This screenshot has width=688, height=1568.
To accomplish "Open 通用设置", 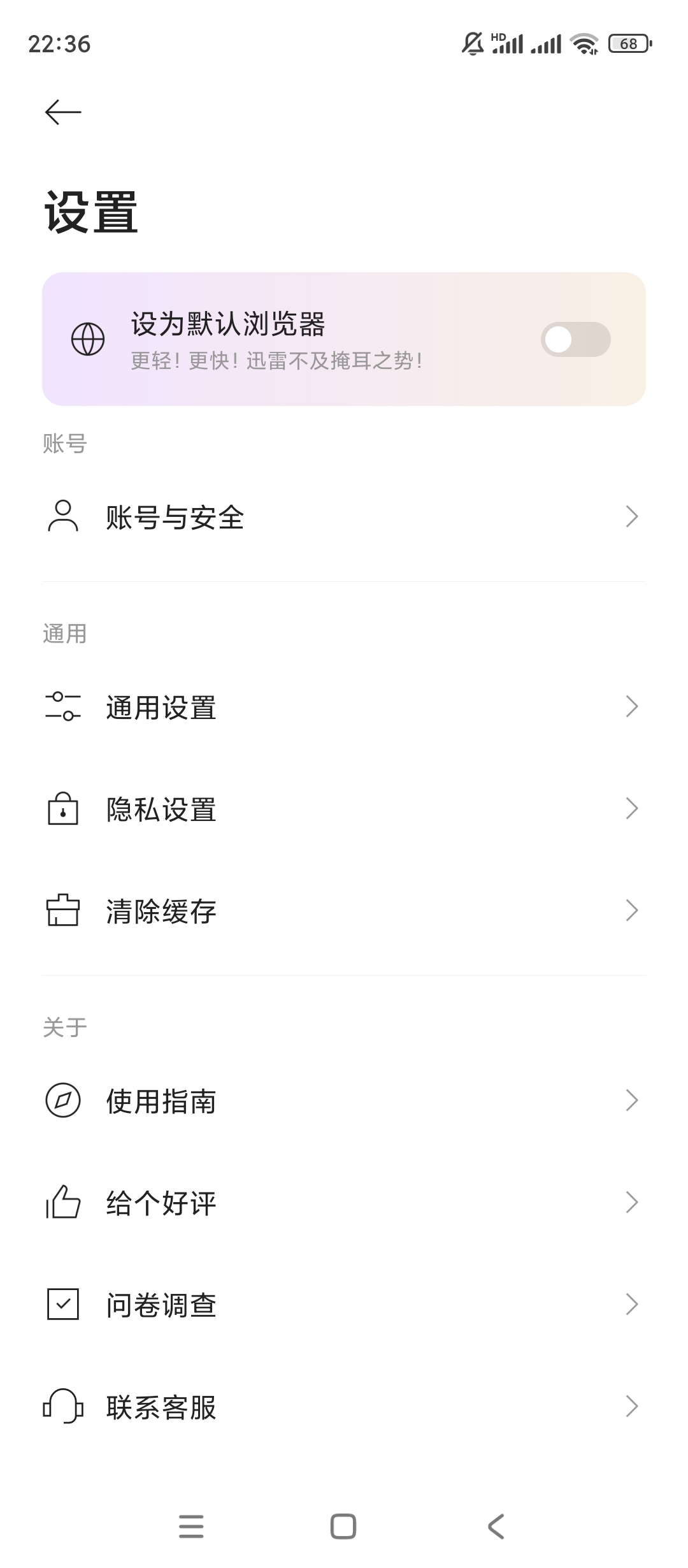I will tap(344, 707).
